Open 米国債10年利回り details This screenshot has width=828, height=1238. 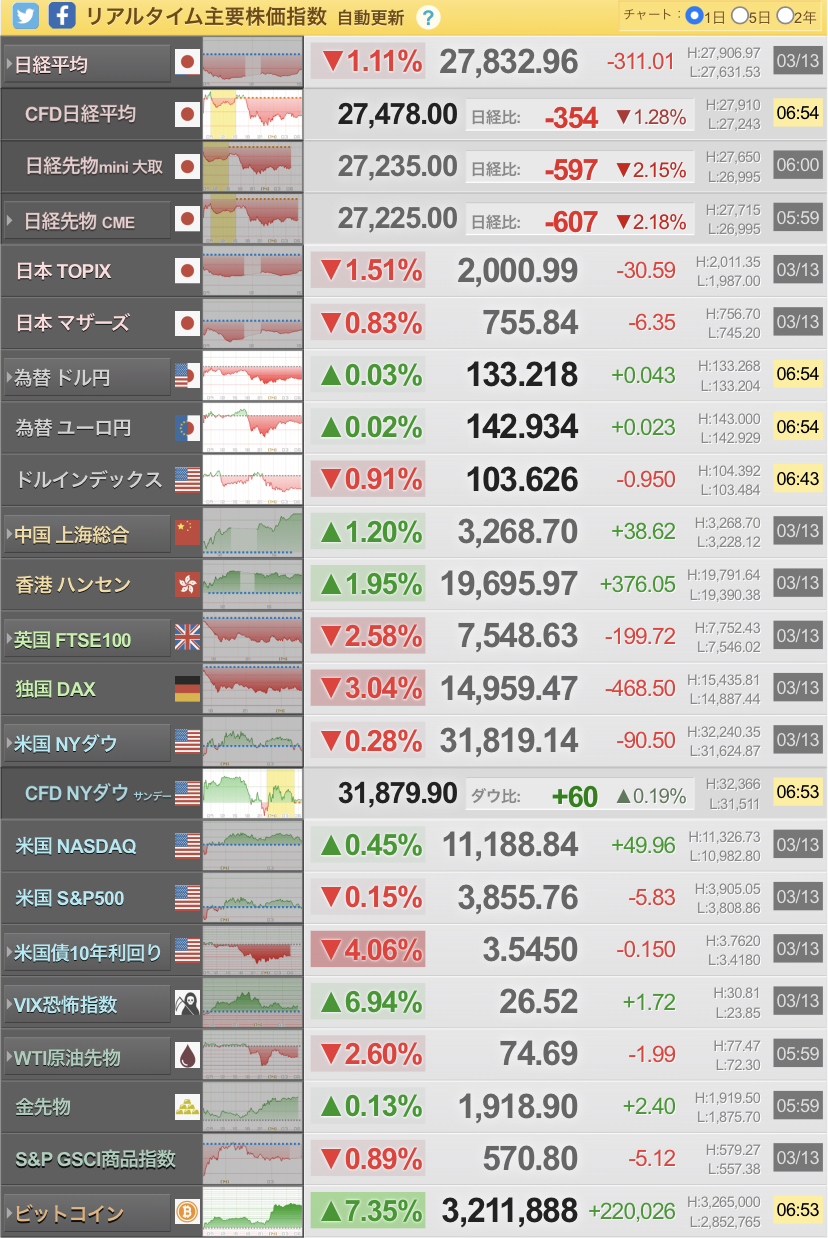pos(88,951)
